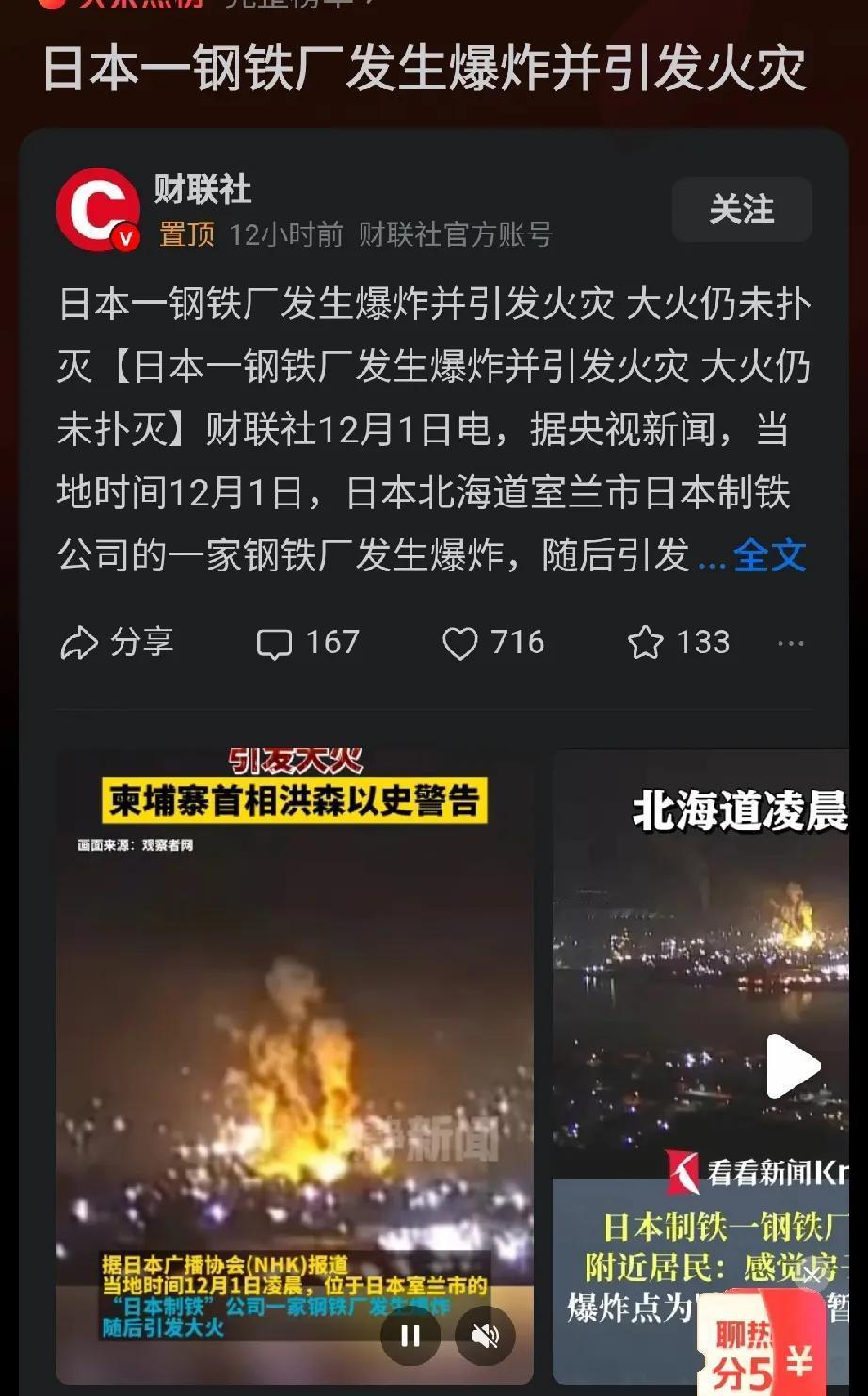Open comments via the speech bubble icon
868x1396 pixels.
(273, 643)
